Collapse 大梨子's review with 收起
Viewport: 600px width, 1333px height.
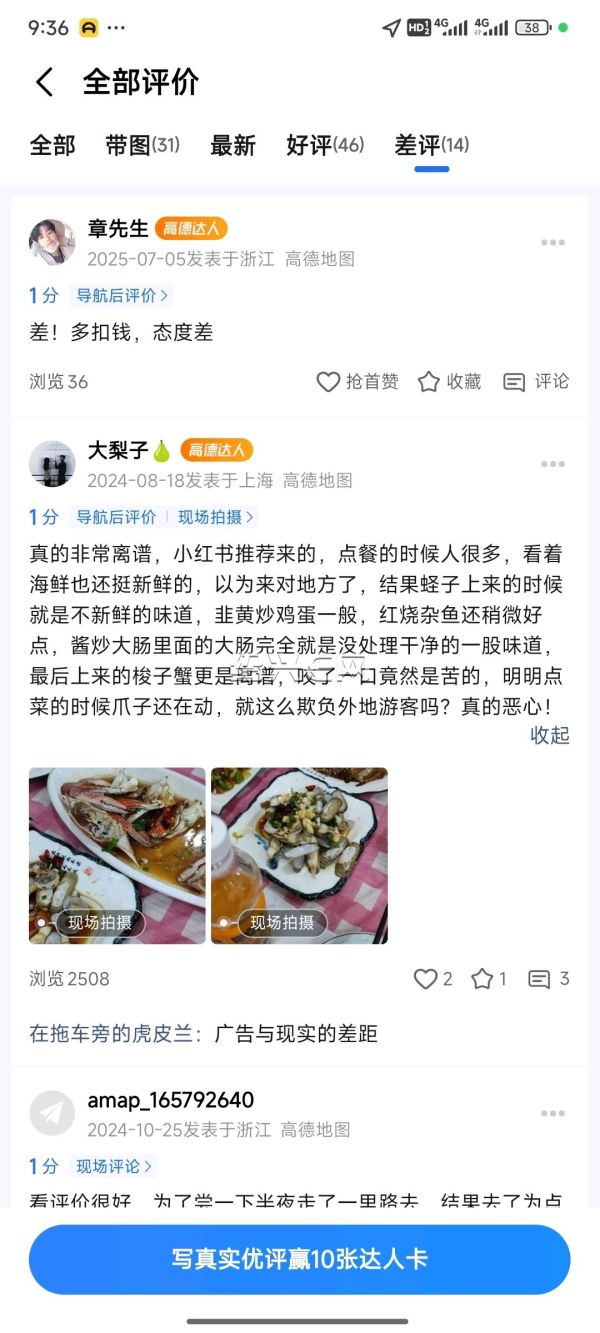pos(549,735)
